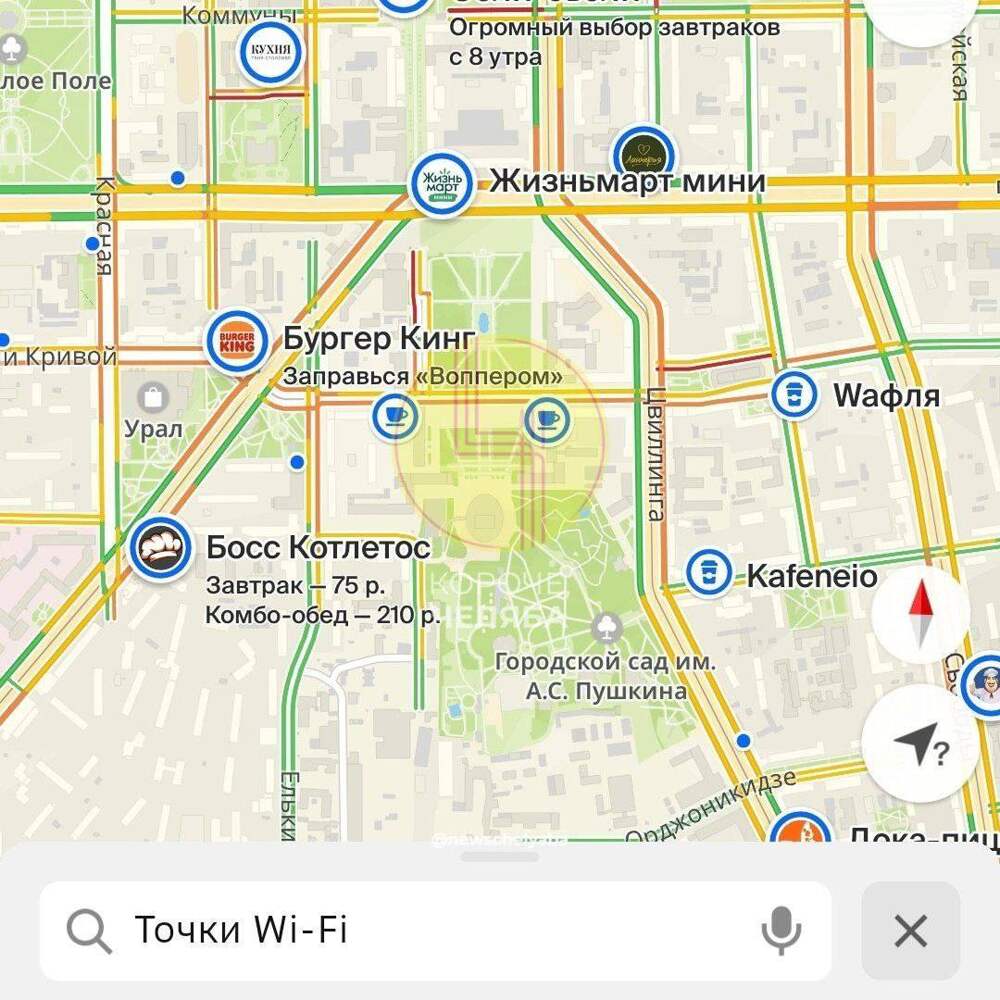Open the Кухня restaurant marker
The image size is (1000, 1000).
pyautogui.click(x=270, y=53)
